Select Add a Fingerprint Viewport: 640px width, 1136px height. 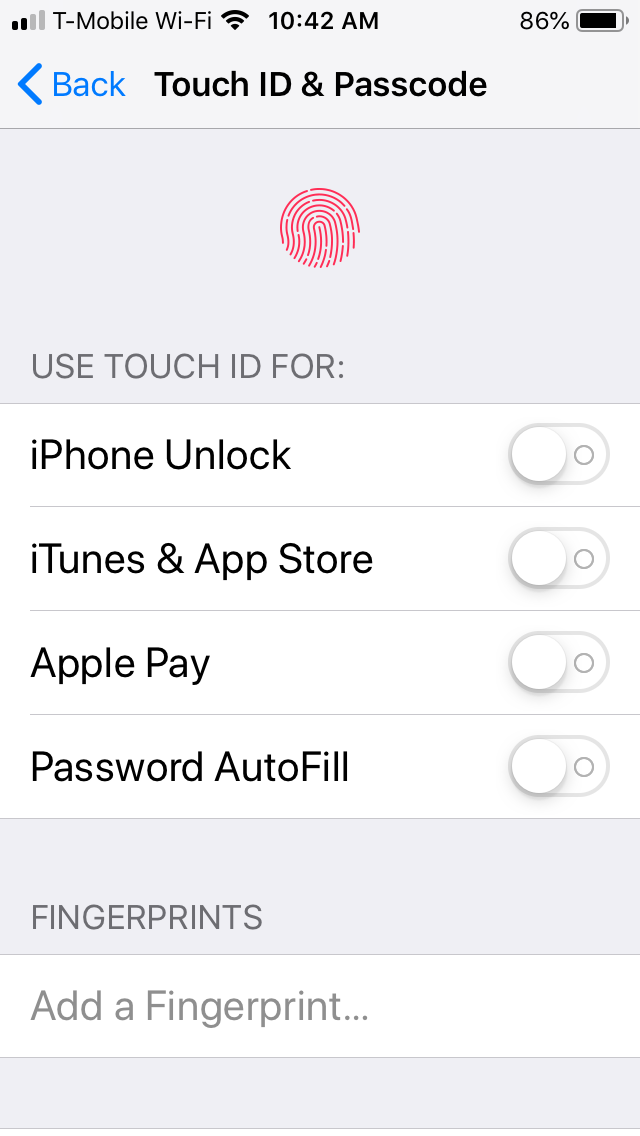click(x=200, y=1006)
